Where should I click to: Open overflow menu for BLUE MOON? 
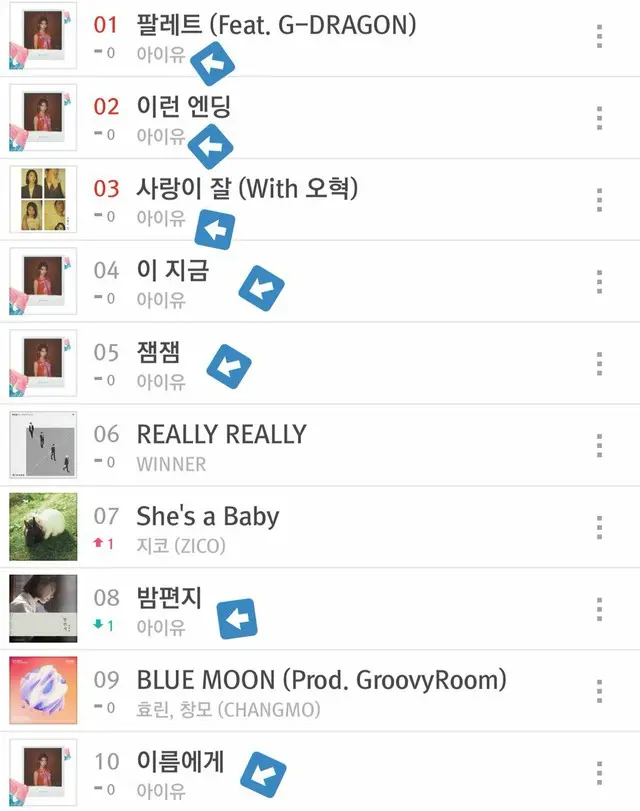pos(599,692)
